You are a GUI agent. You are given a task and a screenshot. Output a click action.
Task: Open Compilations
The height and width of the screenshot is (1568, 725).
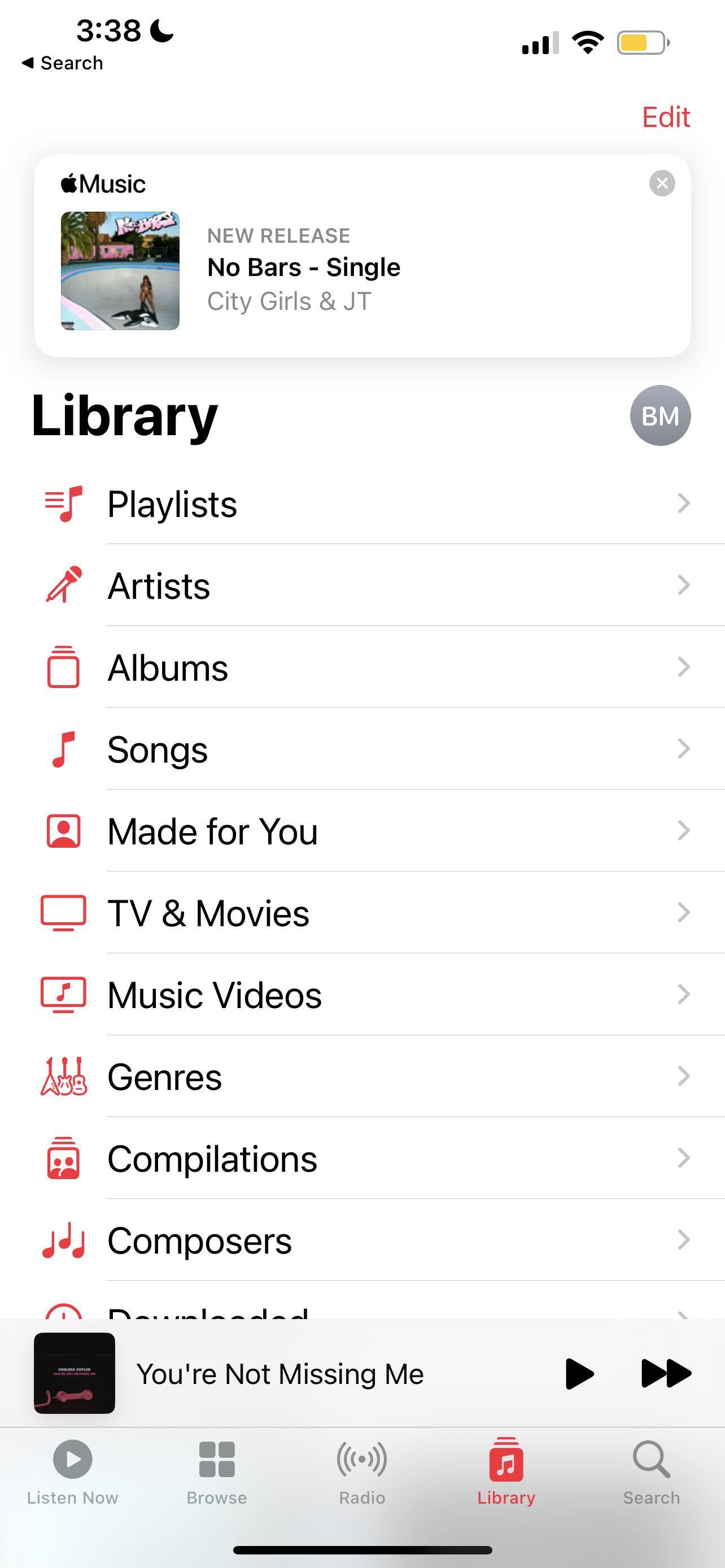(x=365, y=1158)
